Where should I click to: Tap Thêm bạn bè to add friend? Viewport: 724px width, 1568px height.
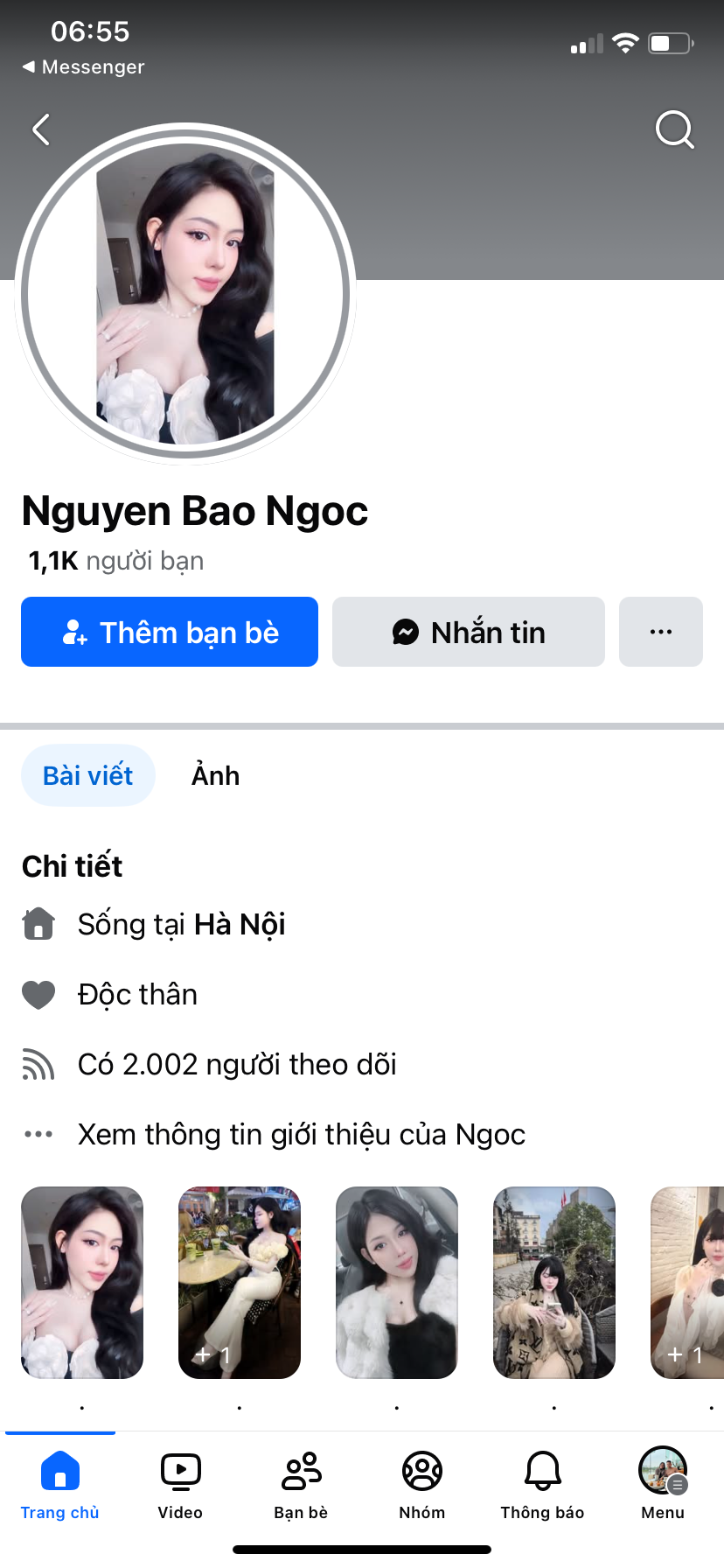pos(170,632)
